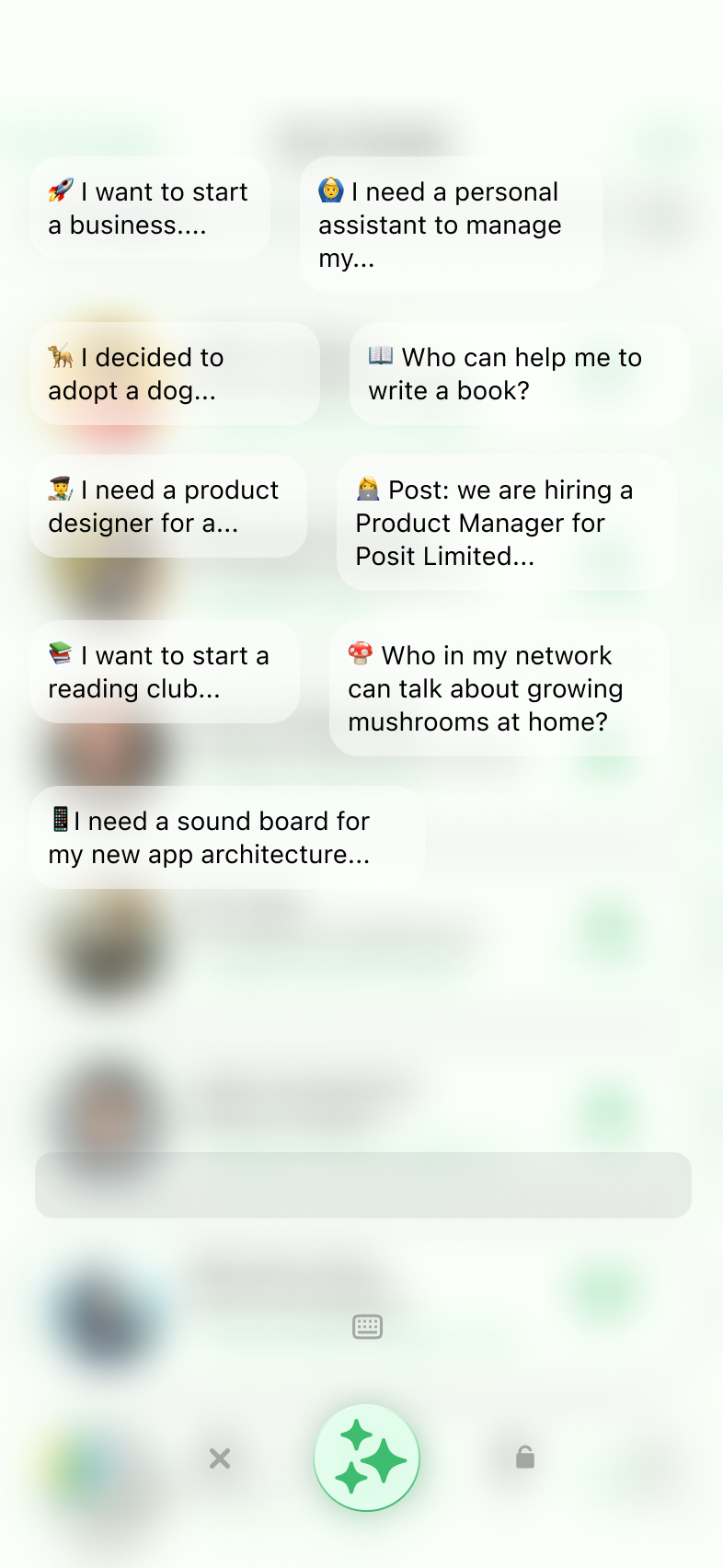The width and height of the screenshot is (723, 1568).
Task: Tap the green sparkling AI assistant button
Action: point(367,1458)
